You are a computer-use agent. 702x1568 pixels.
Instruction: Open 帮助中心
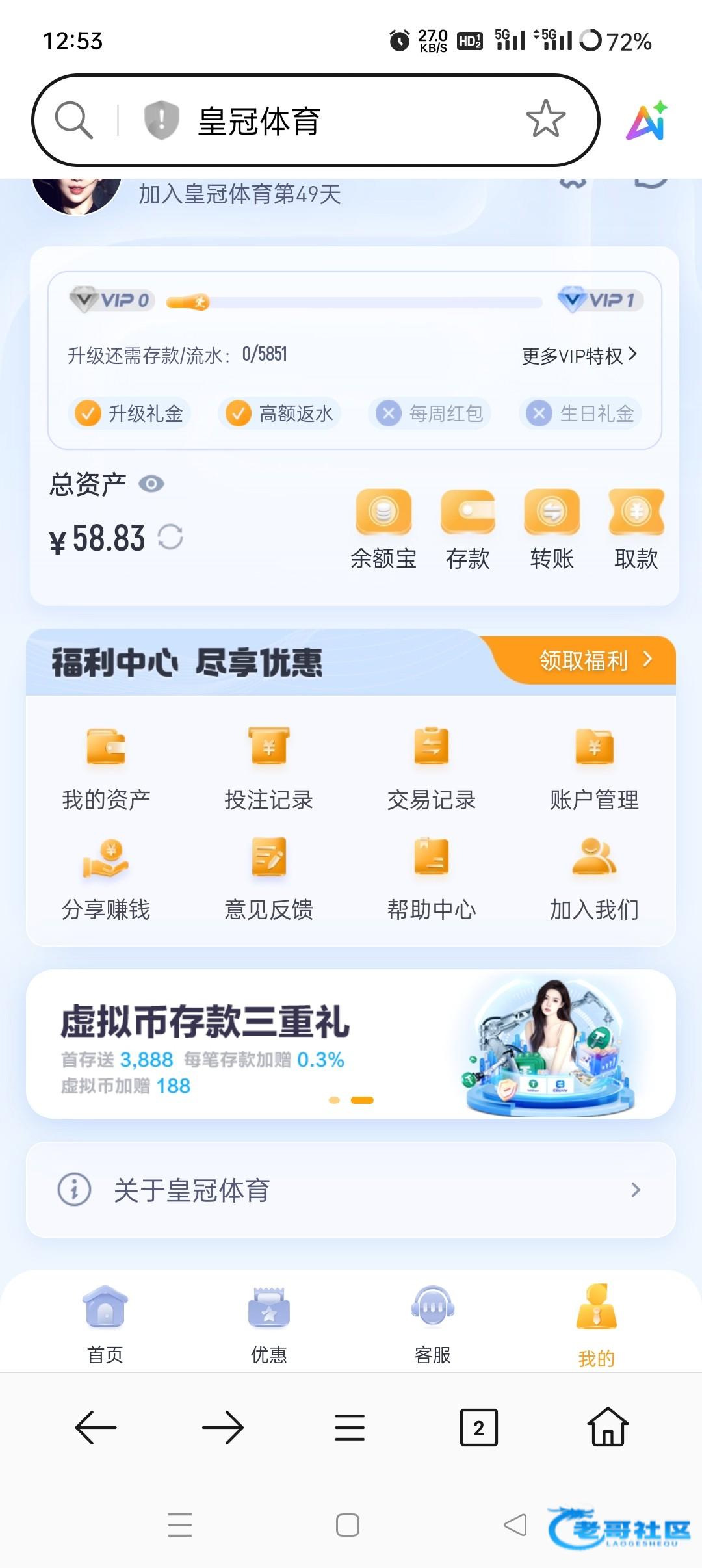point(432,879)
